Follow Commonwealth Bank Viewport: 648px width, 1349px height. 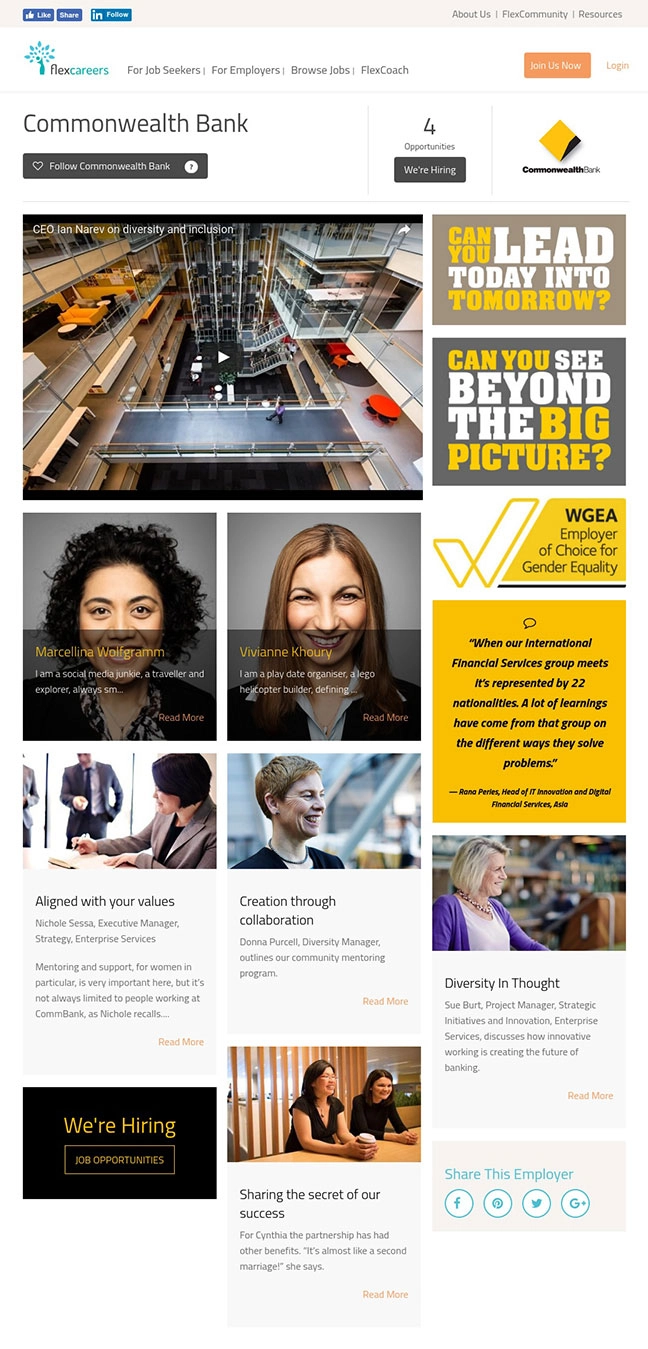click(x=114, y=166)
